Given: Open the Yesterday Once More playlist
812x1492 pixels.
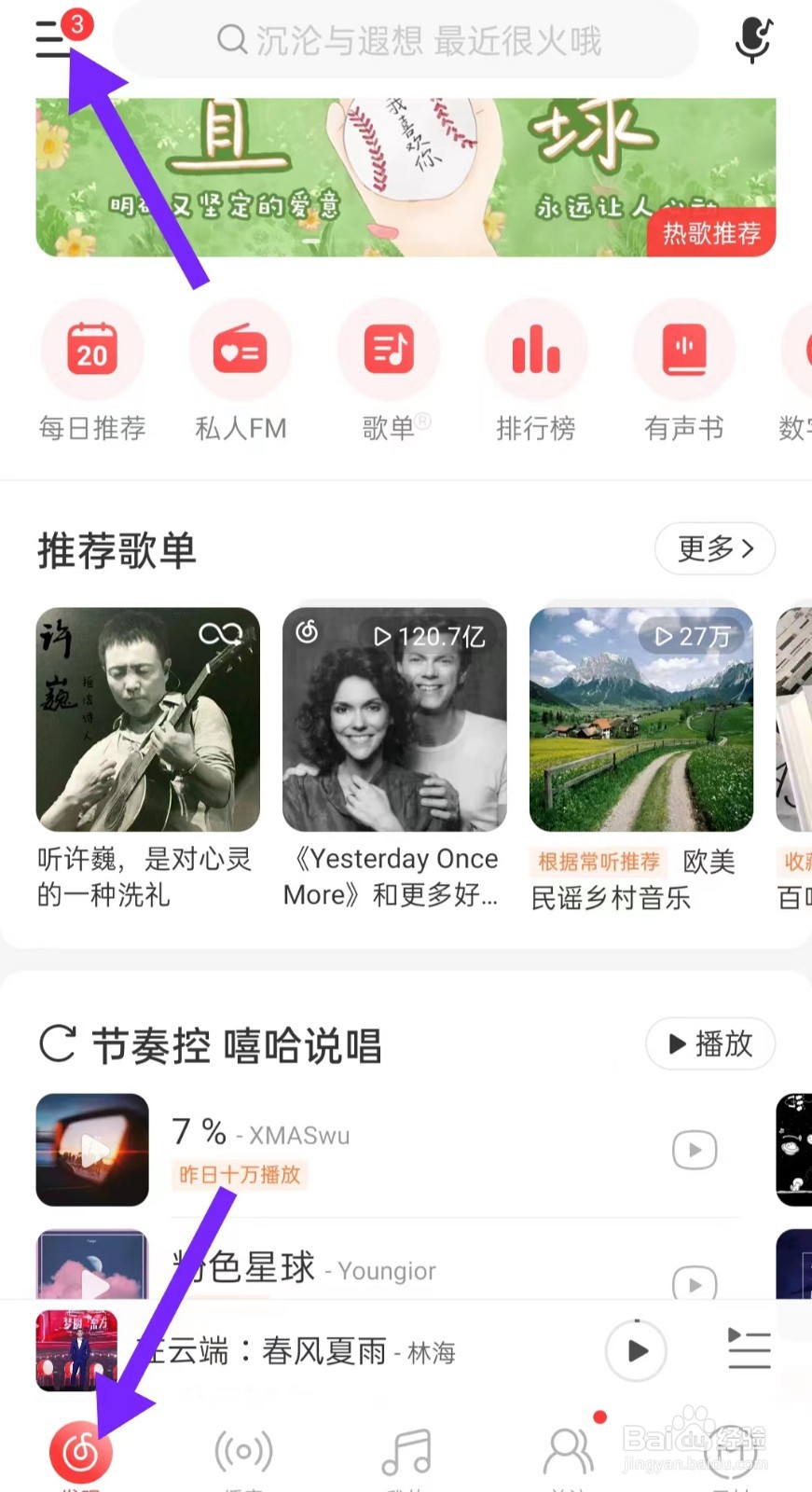Looking at the screenshot, I should [x=394, y=720].
